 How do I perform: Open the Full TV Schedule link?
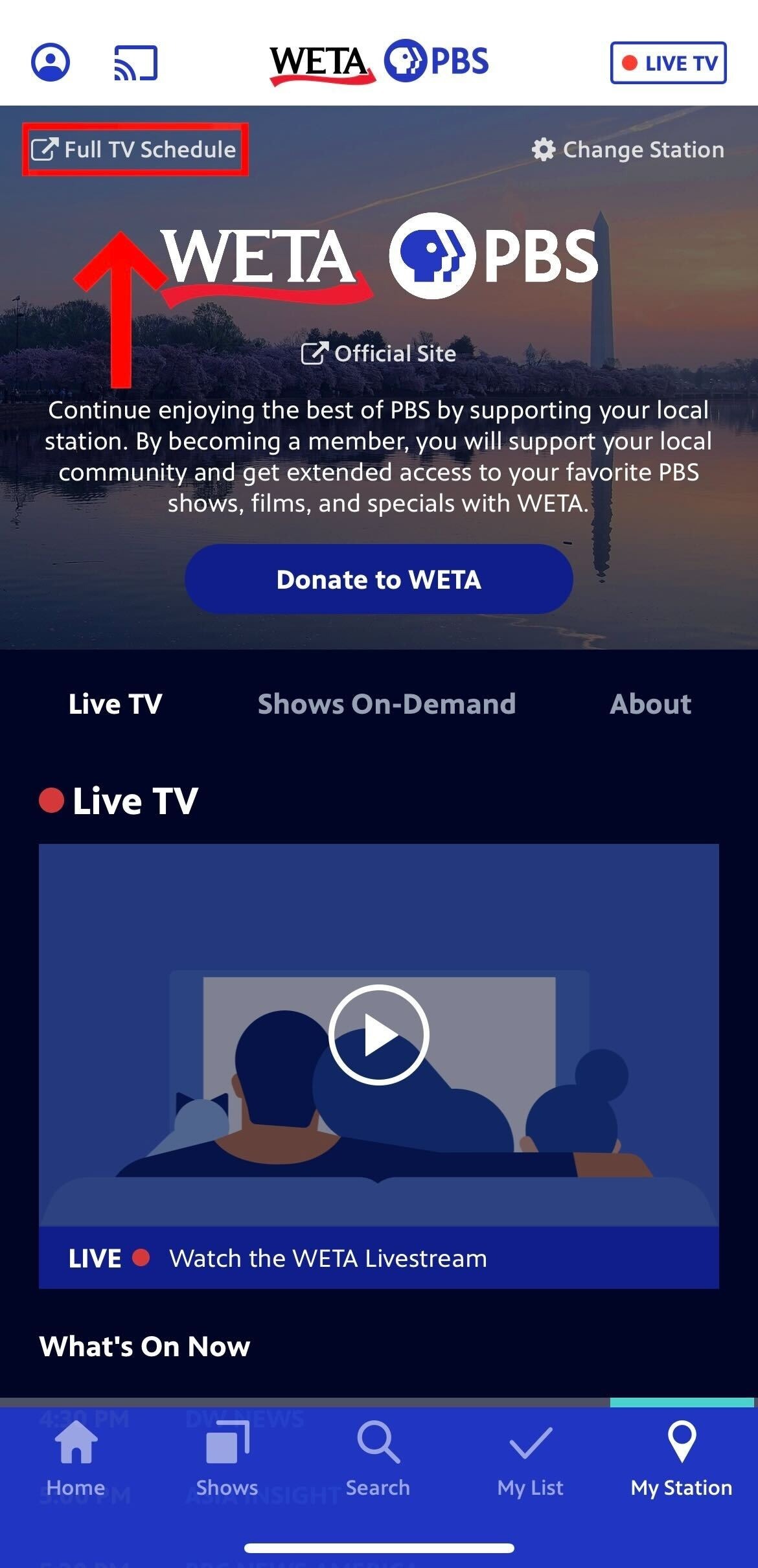(134, 149)
